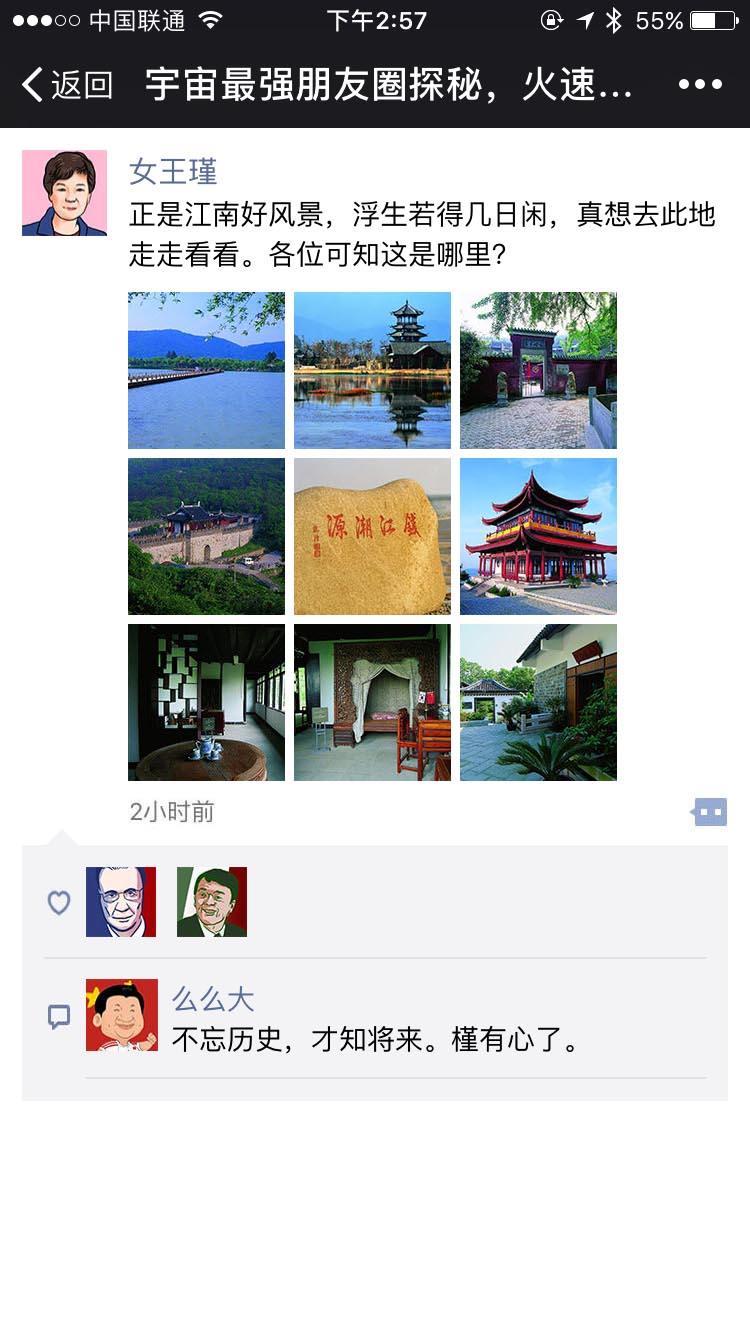This screenshot has width=750, height=1334.
Task: Open the hilltop fortress wall photo
Action: (206, 536)
